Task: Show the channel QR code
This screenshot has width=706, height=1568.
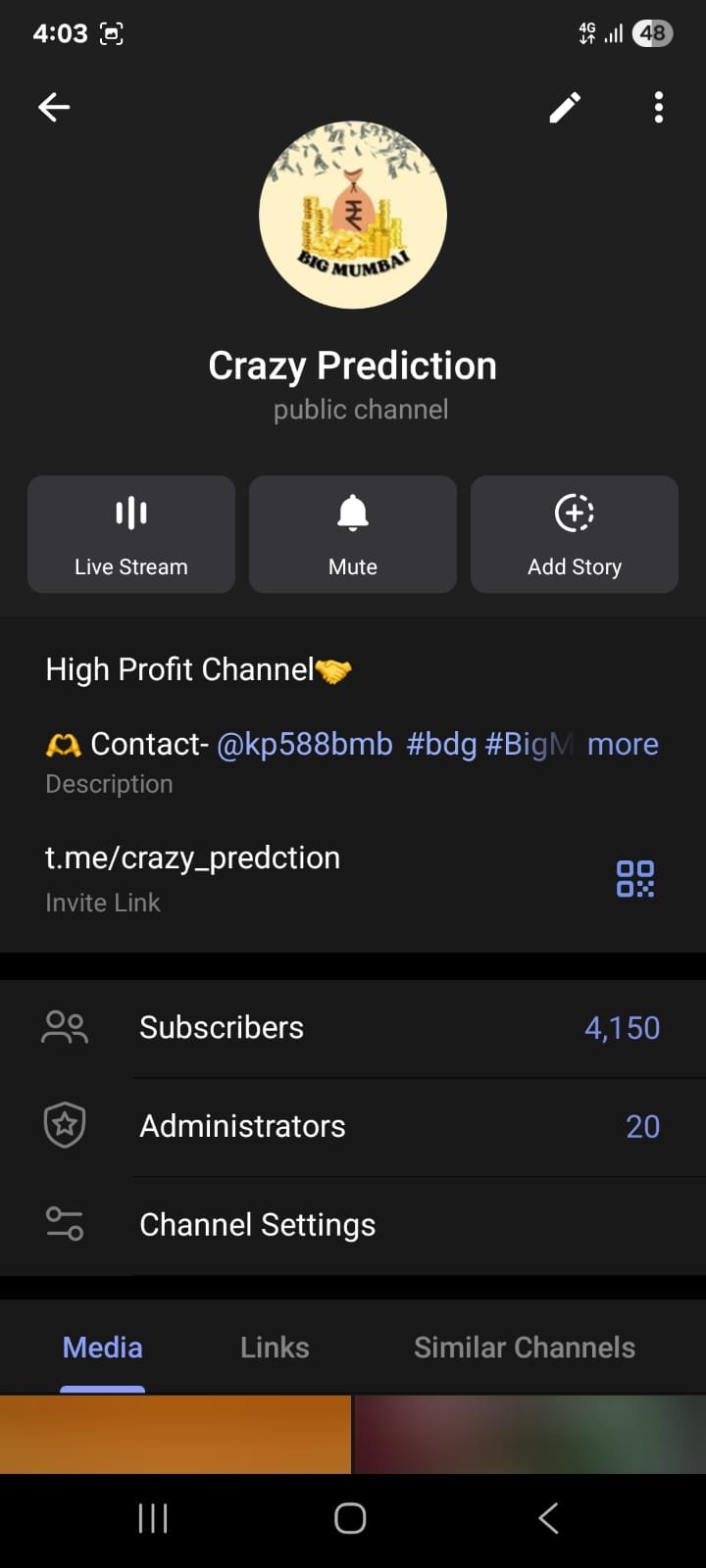Action: [x=635, y=879]
